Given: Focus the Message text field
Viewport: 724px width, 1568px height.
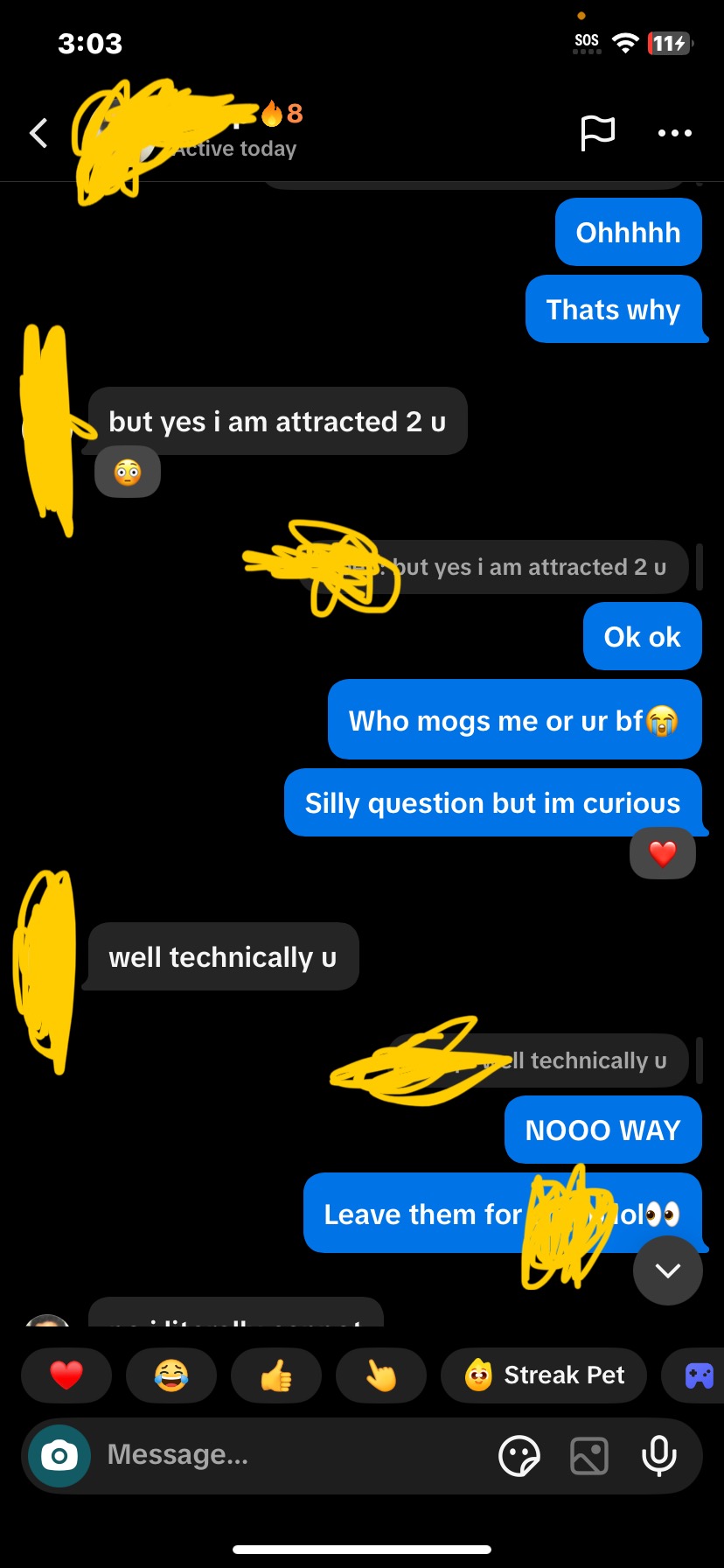Looking at the screenshot, I should (289, 1455).
